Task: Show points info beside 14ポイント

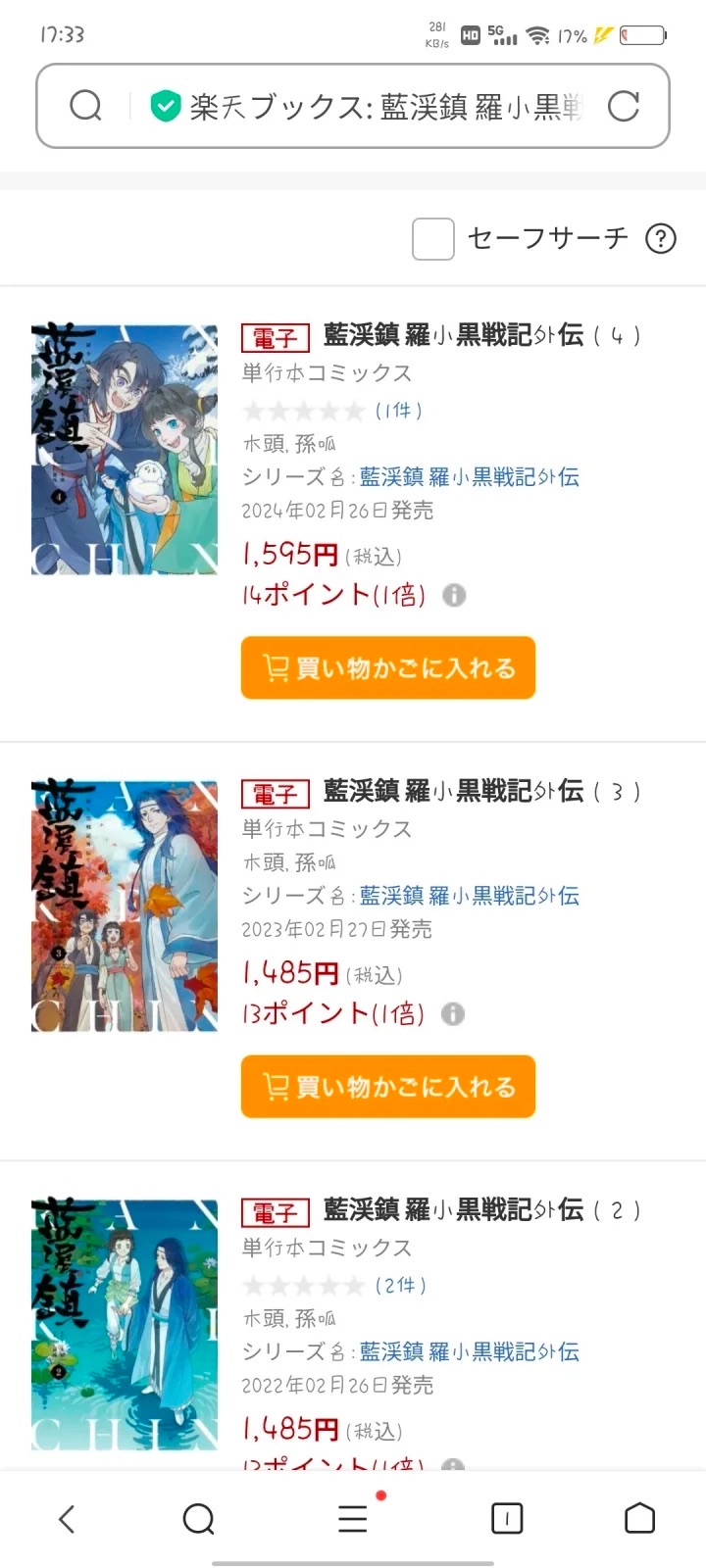Action: (x=454, y=595)
